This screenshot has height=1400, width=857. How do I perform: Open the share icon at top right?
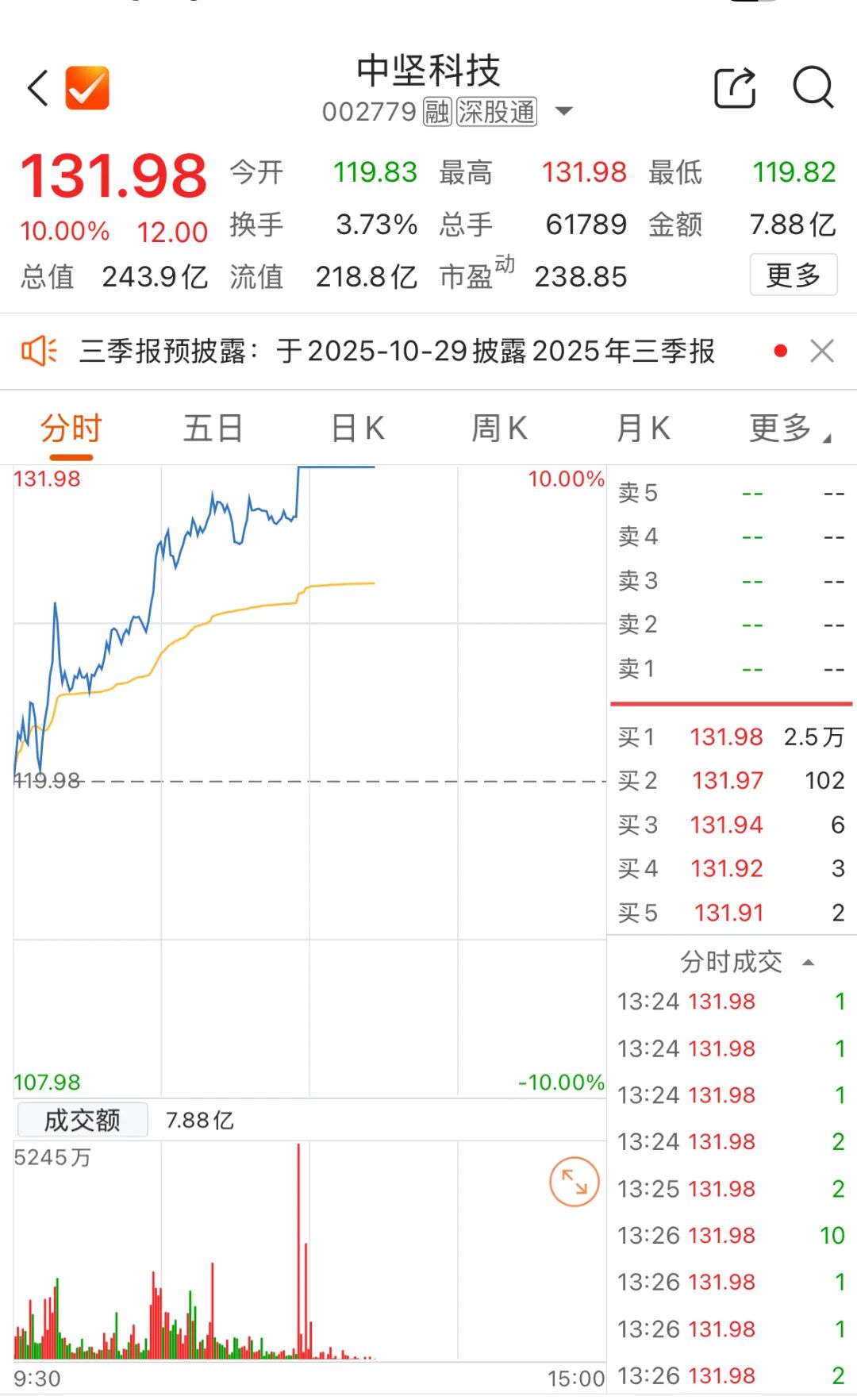point(734,87)
